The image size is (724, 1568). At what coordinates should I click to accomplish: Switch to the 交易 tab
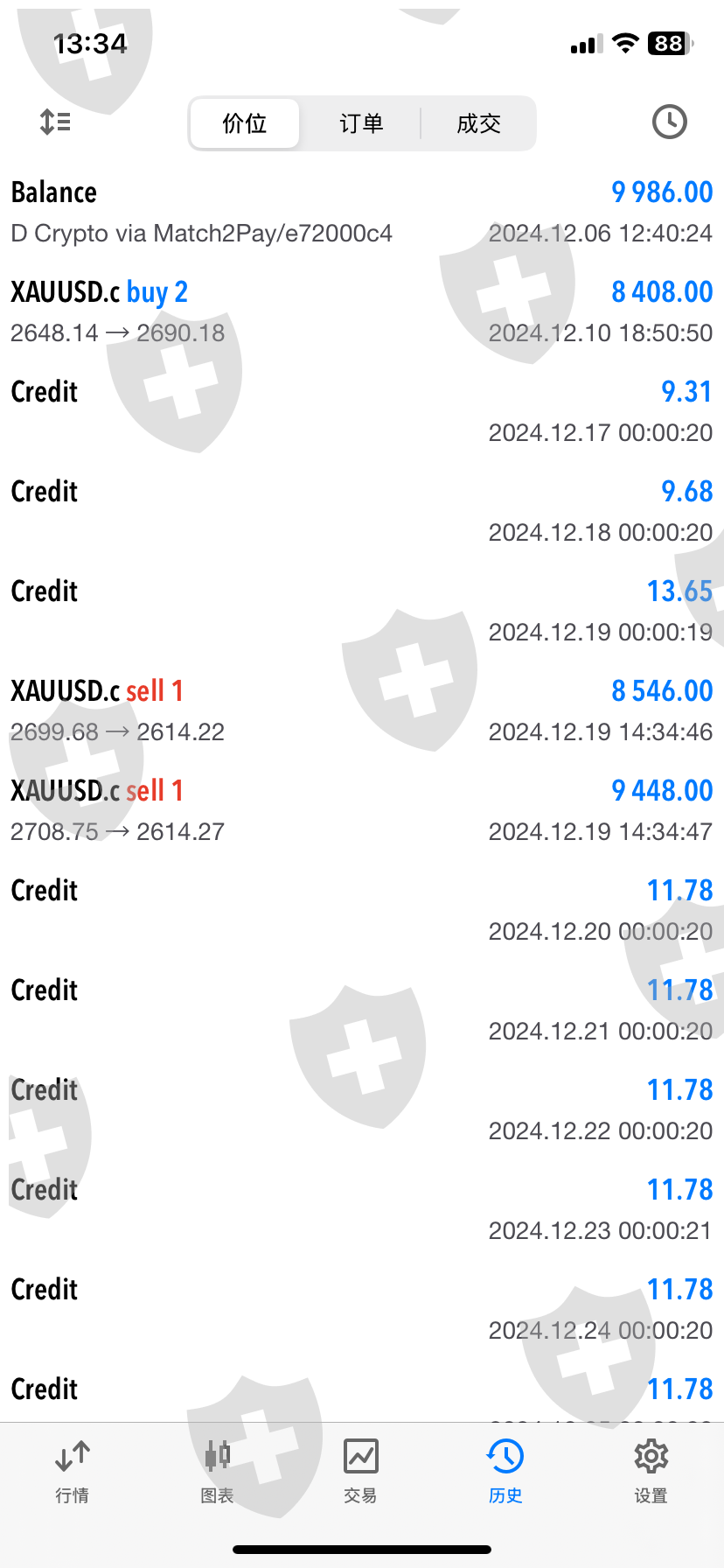click(361, 1472)
